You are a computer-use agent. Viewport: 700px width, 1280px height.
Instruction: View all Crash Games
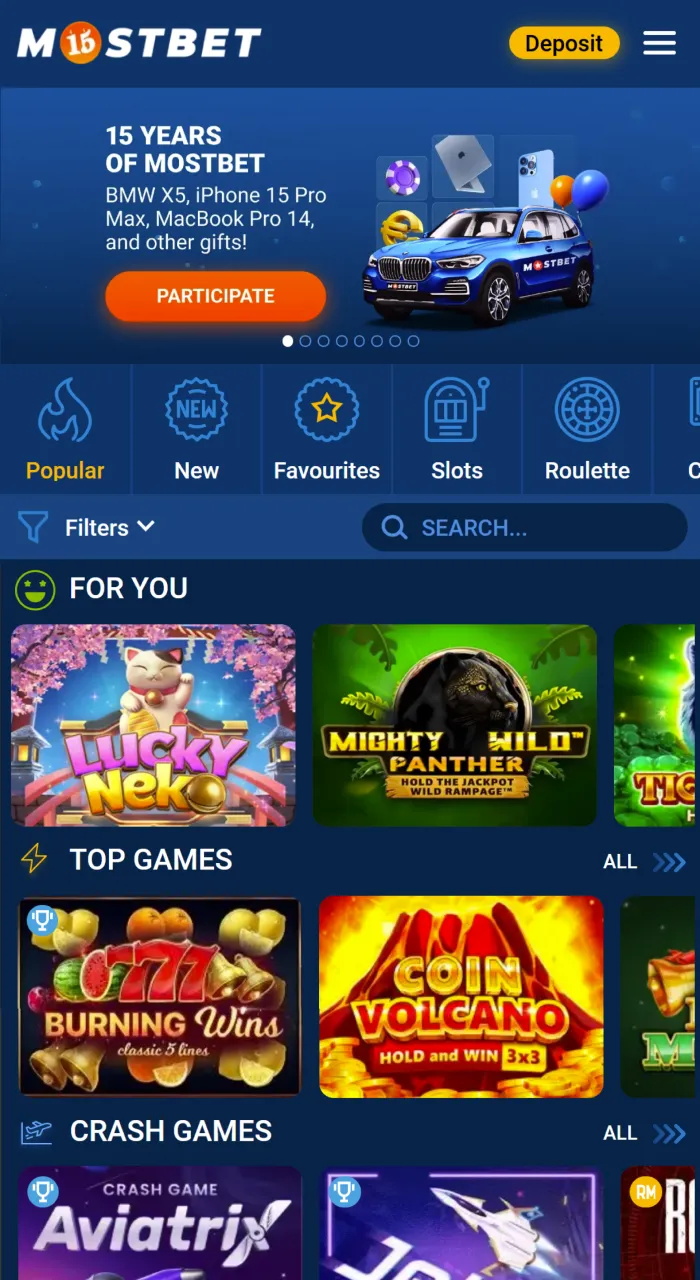point(644,1132)
